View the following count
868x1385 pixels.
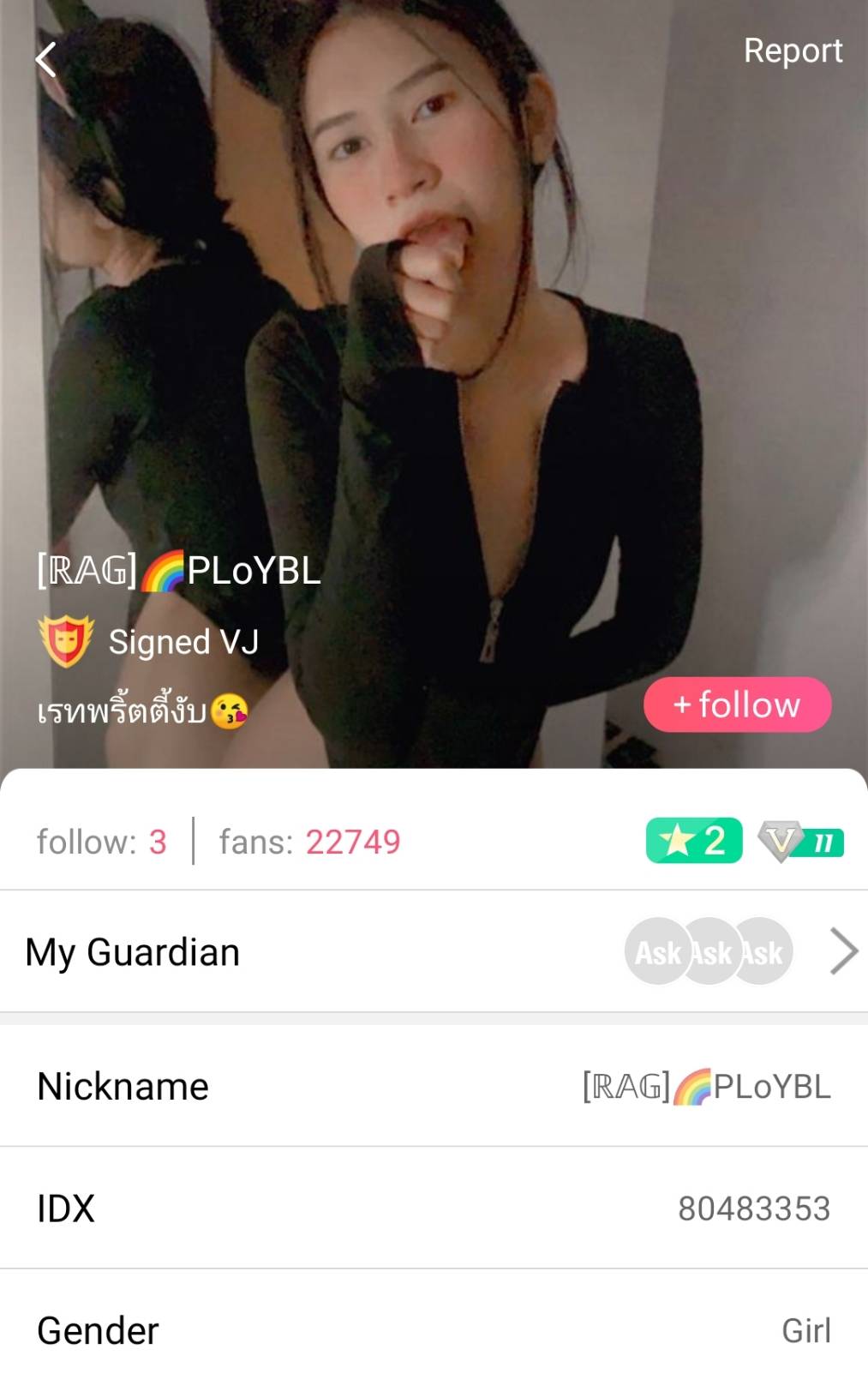pos(101,842)
